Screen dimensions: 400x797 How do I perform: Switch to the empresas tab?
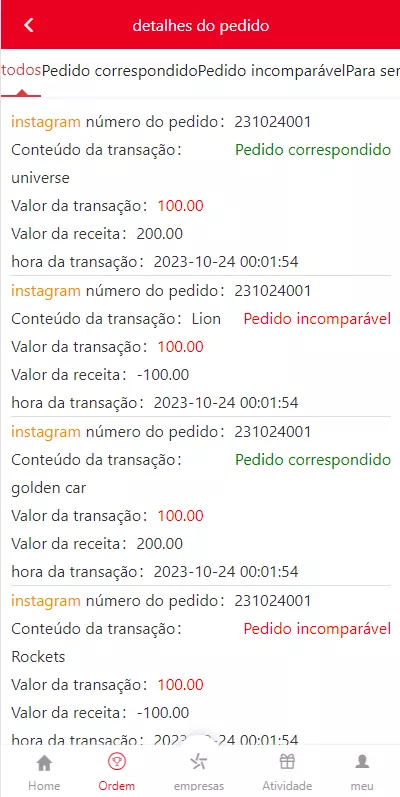(x=199, y=772)
